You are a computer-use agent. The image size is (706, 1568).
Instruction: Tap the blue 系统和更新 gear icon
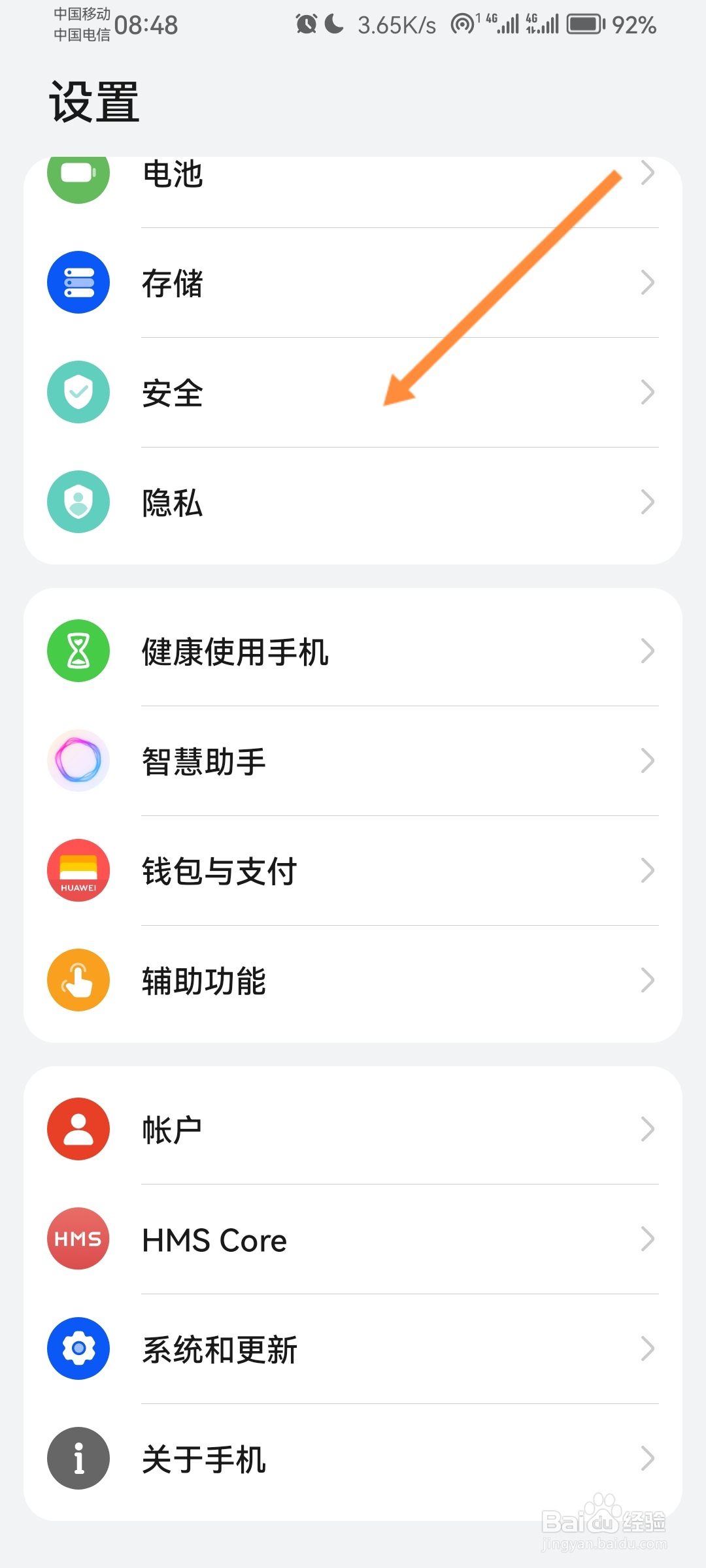click(x=78, y=1348)
